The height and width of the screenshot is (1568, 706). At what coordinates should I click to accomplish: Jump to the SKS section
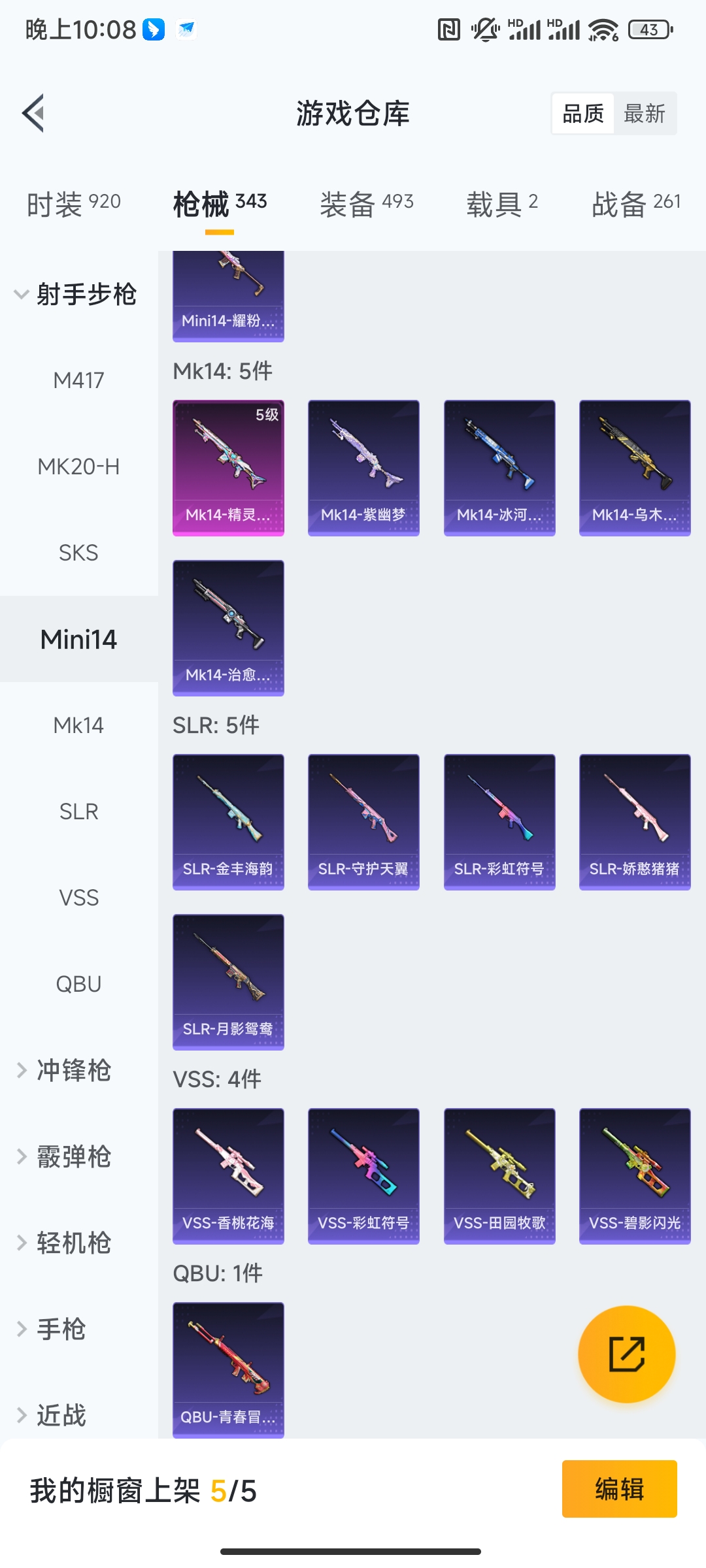[78, 553]
